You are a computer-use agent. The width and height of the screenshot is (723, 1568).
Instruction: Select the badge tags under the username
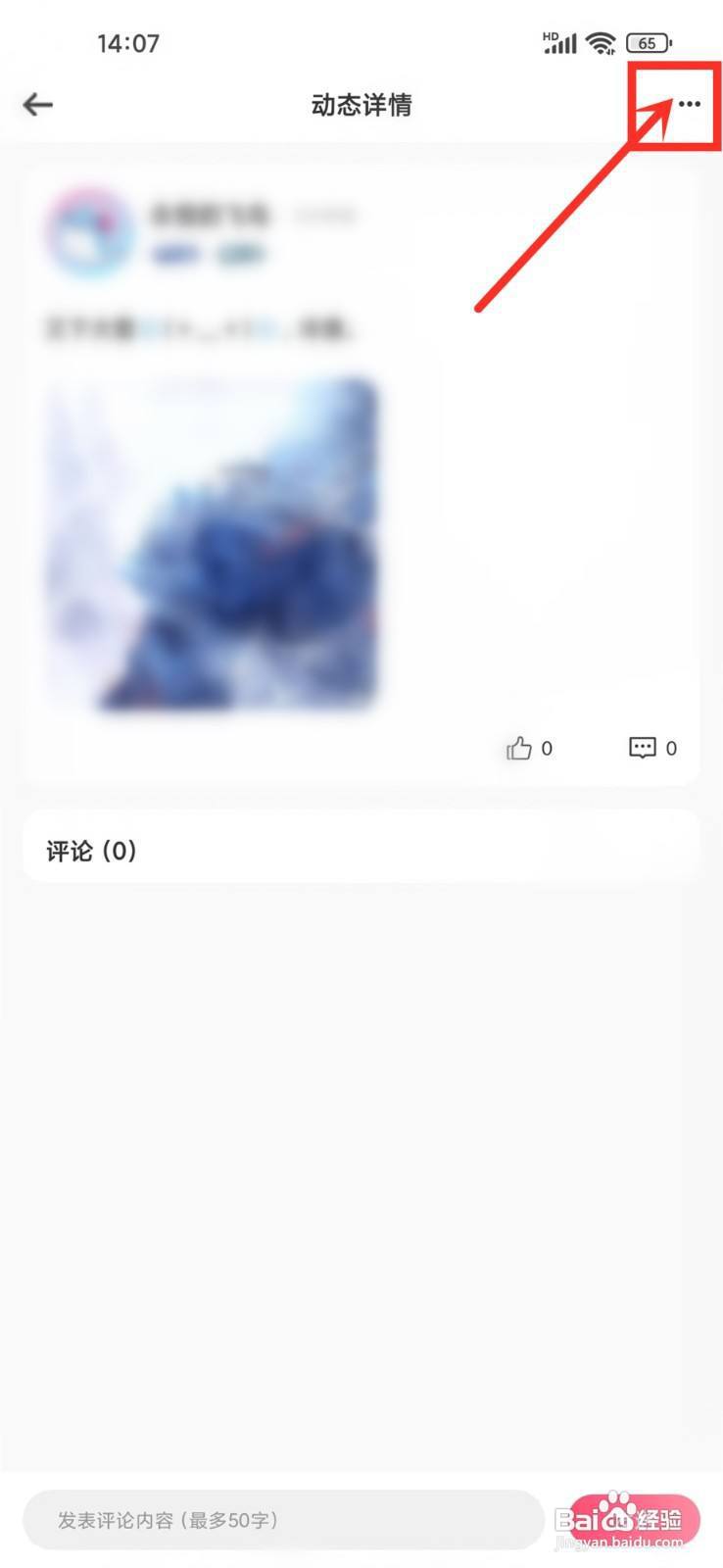pyautogui.click(x=206, y=255)
